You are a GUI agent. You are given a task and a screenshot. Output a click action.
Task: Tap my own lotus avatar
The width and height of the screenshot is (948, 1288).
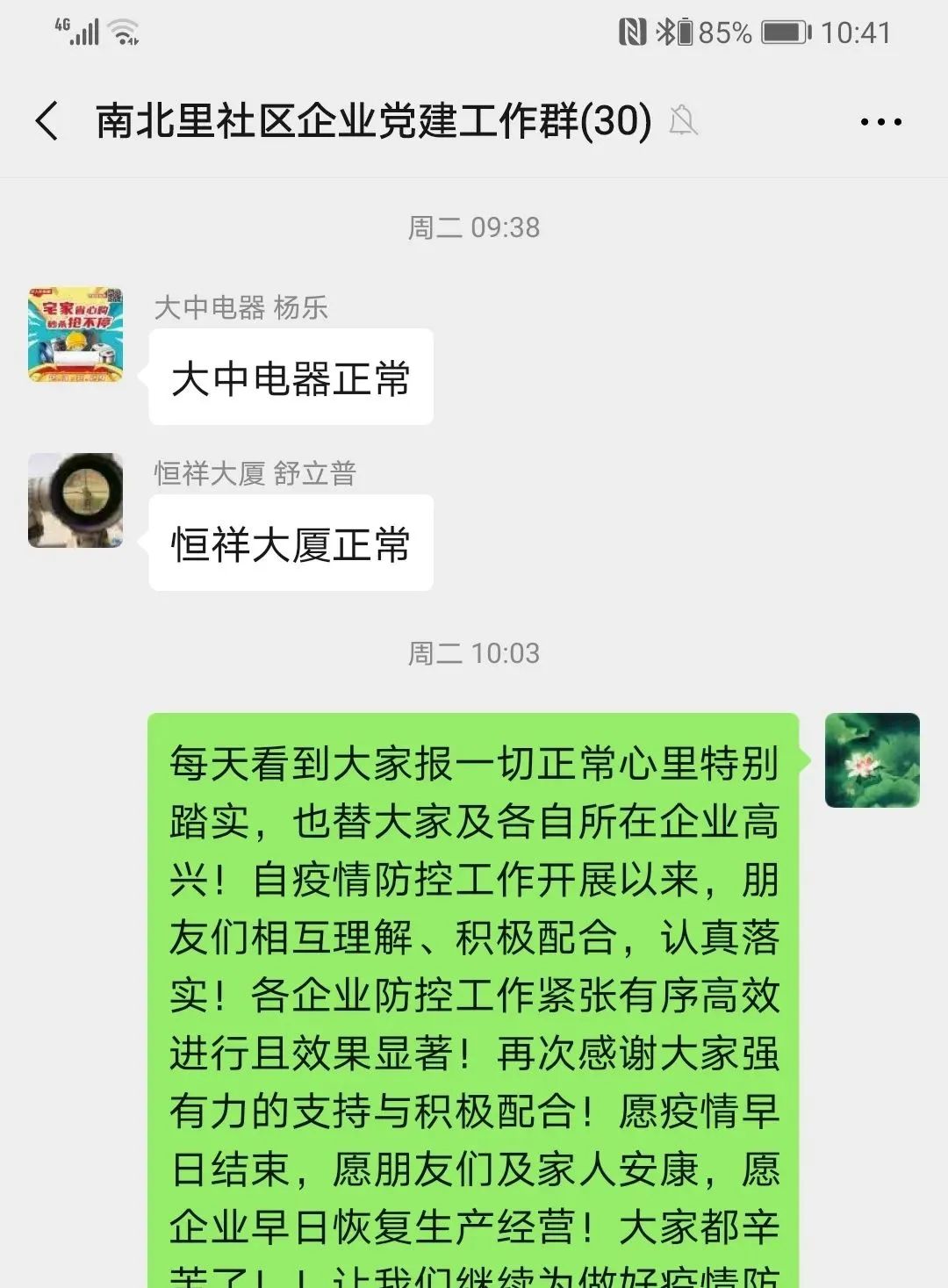[x=872, y=760]
